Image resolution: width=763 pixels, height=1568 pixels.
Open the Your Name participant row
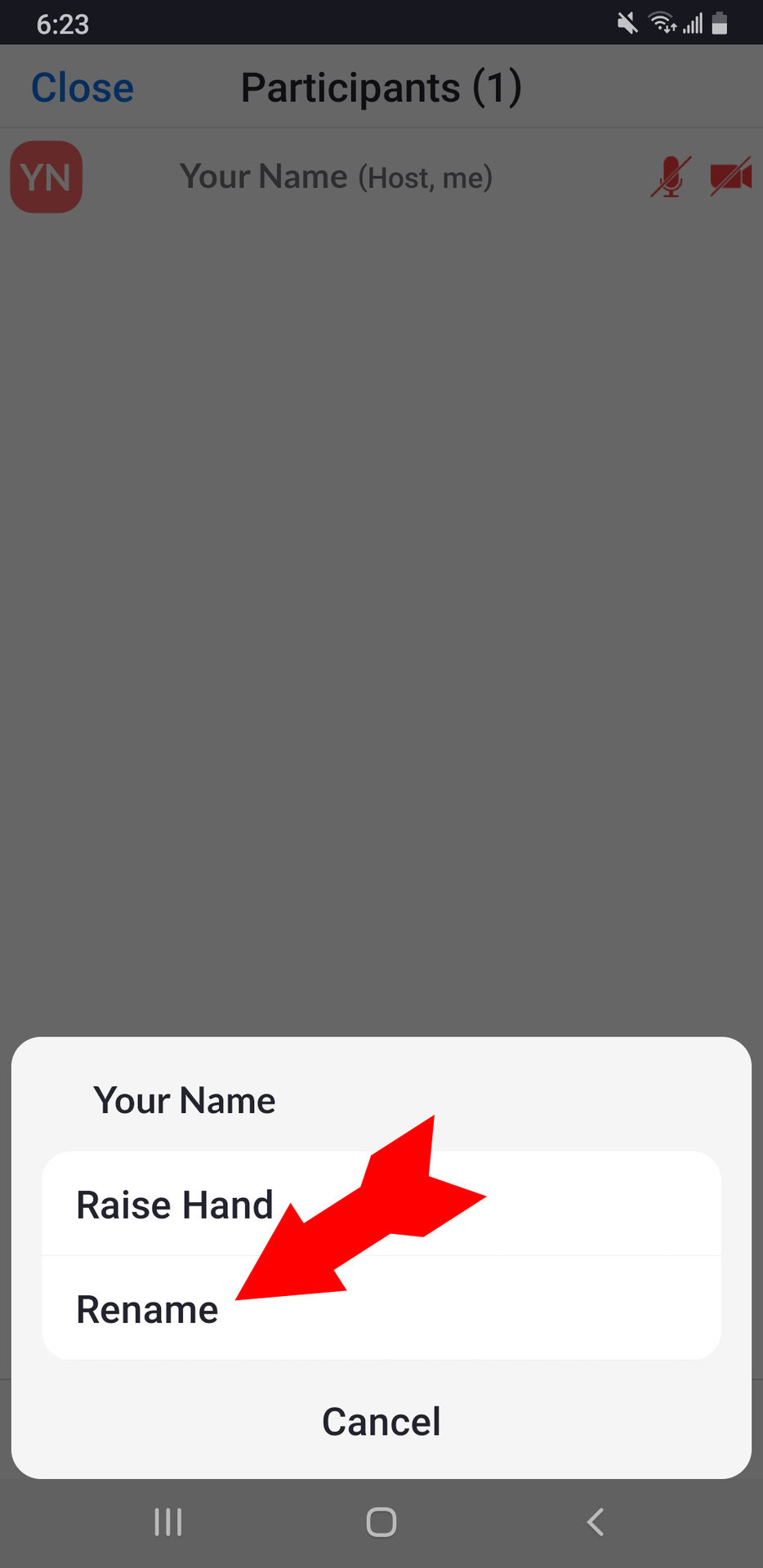click(x=335, y=177)
